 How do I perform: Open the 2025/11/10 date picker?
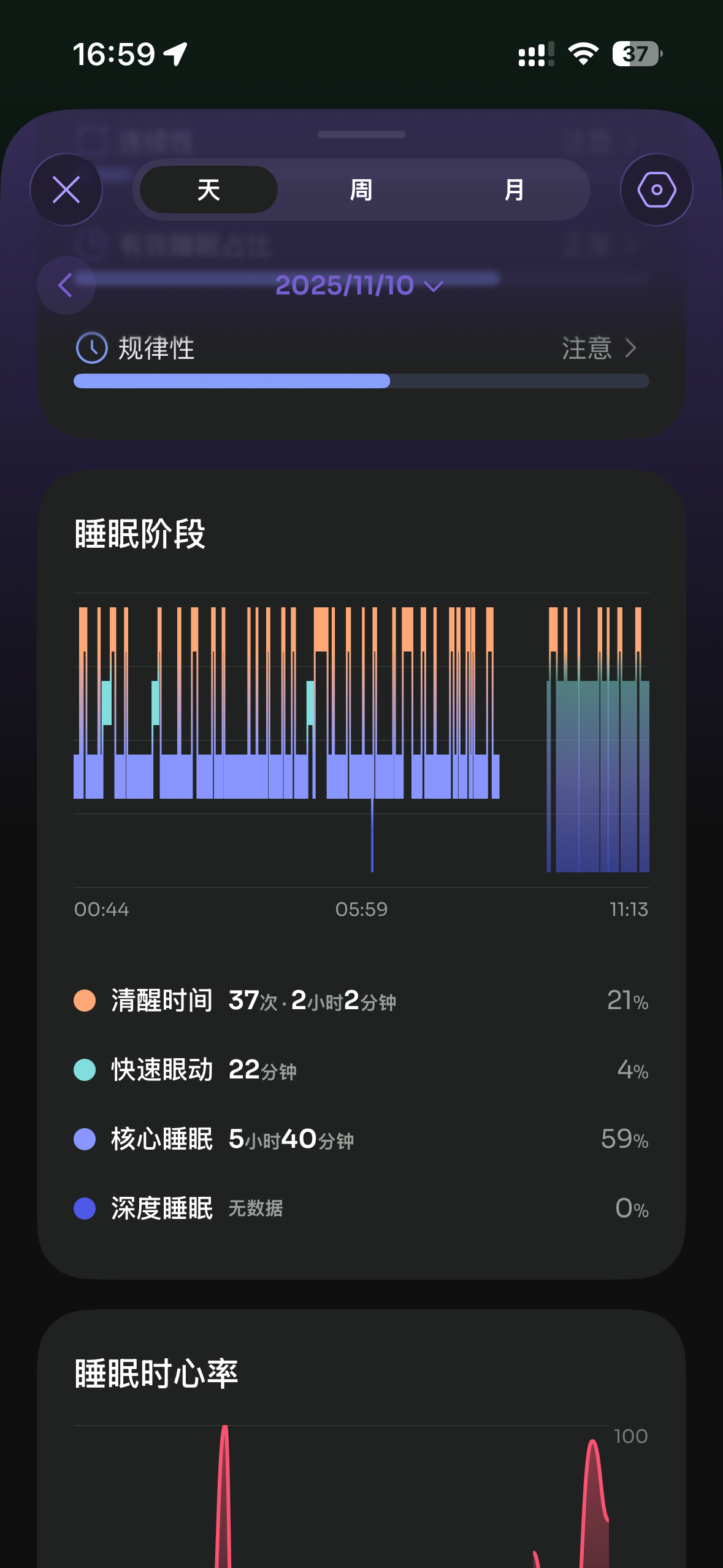point(359,285)
